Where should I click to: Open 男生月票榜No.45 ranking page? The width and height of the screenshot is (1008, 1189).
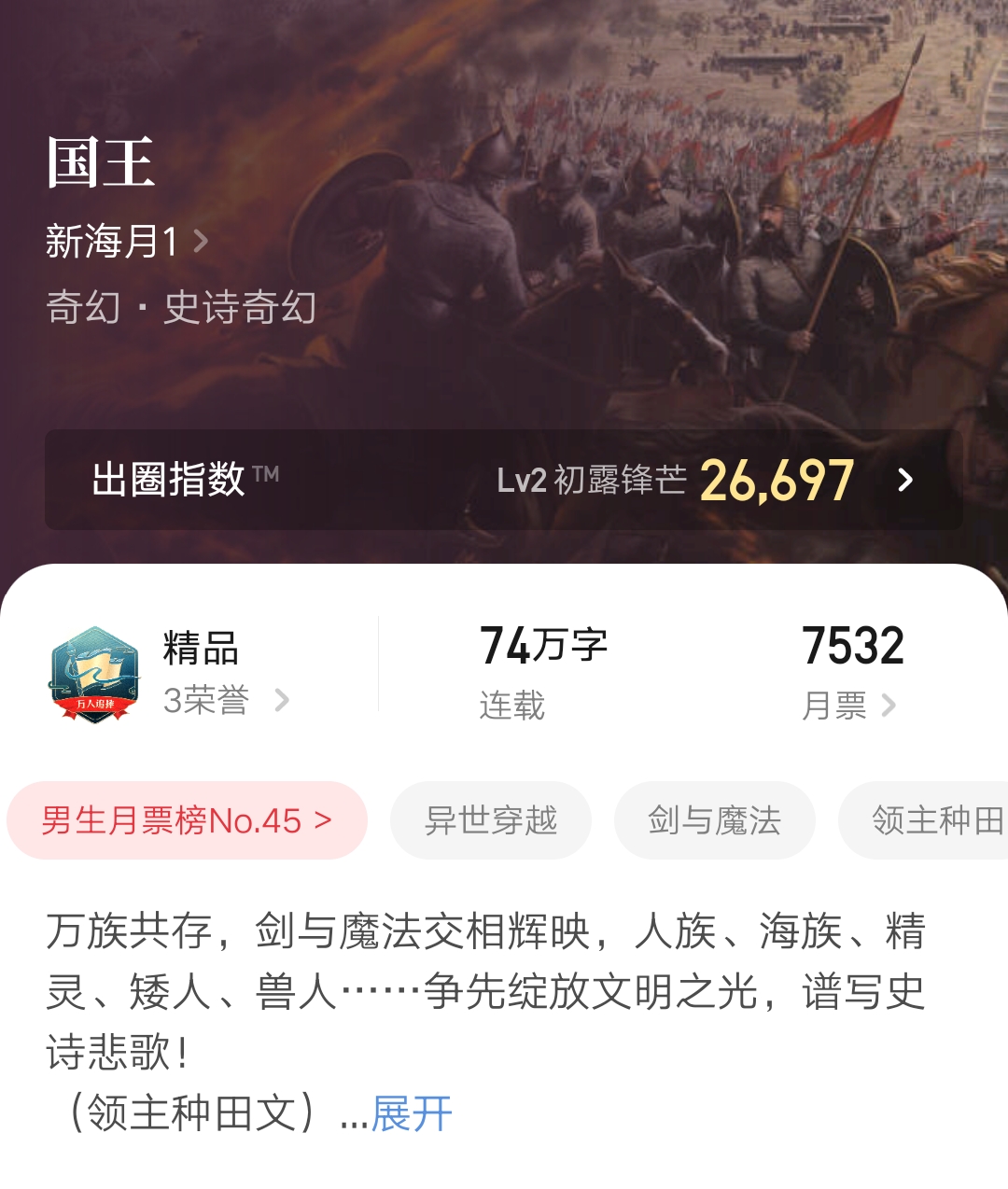[x=186, y=821]
